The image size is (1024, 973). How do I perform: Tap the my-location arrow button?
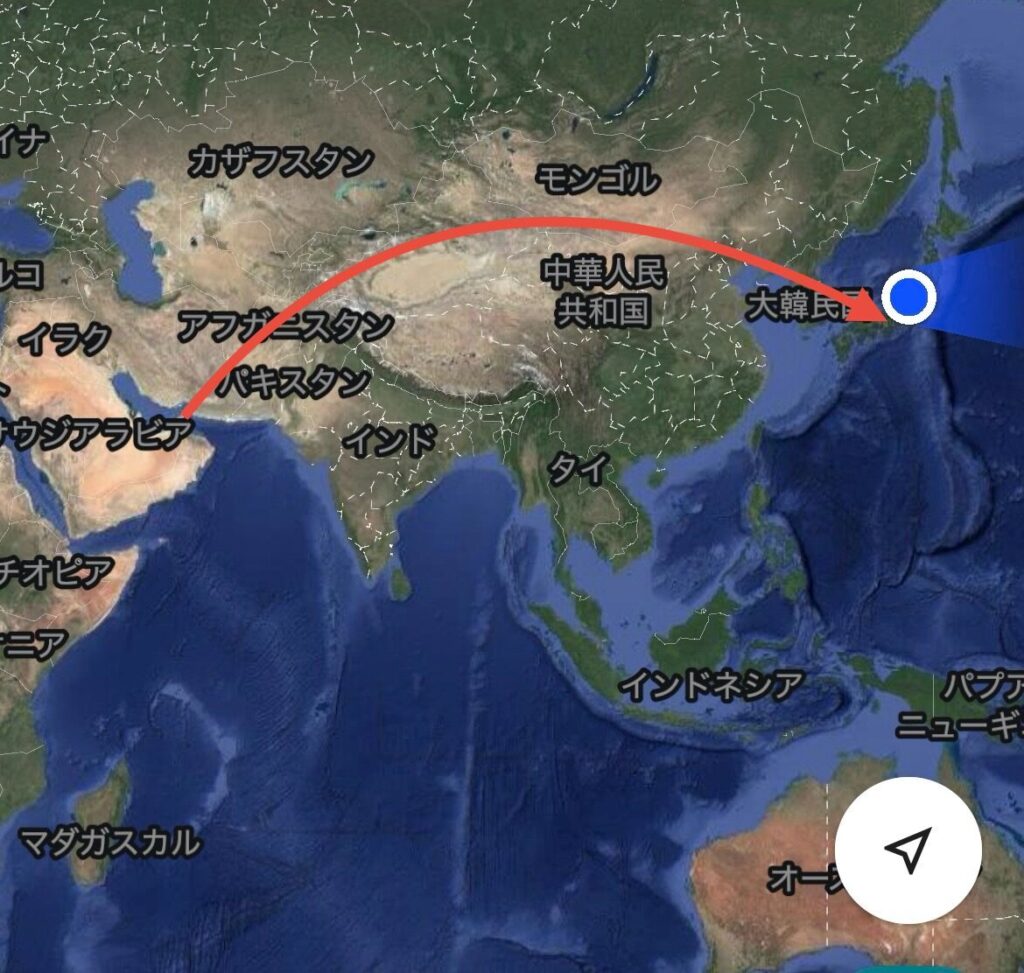pos(908,849)
